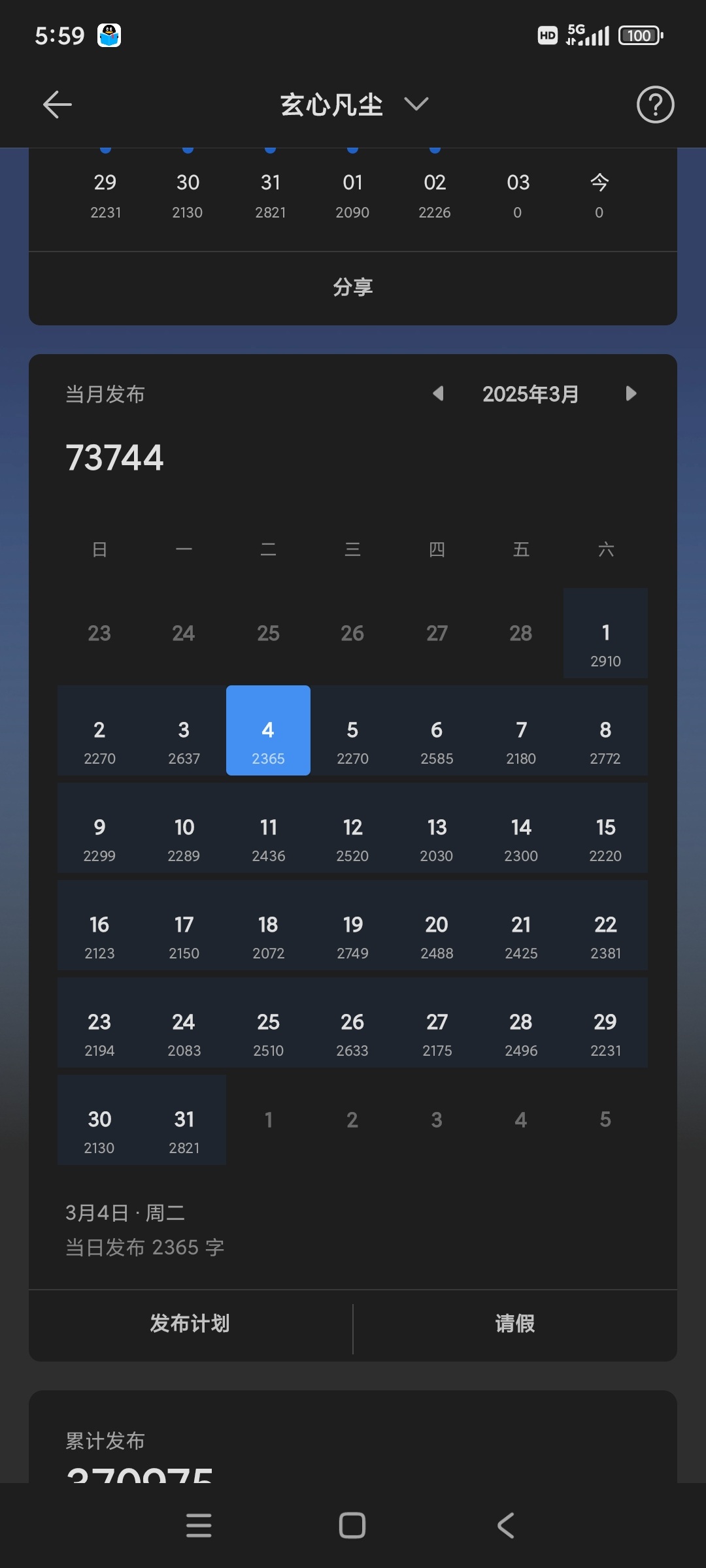
Task: Open the help question mark icon
Action: point(655,105)
